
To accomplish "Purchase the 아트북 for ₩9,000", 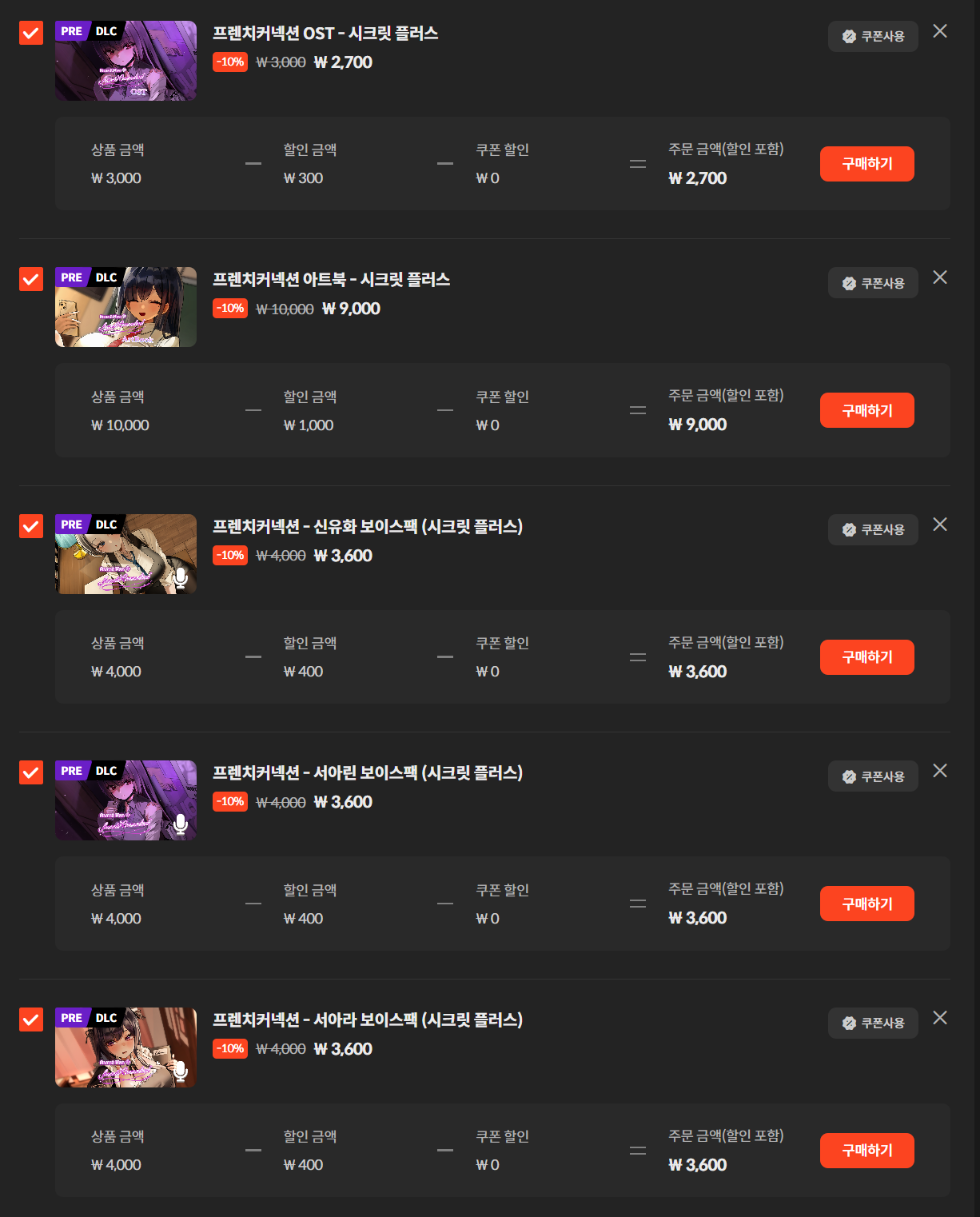I will click(866, 410).
